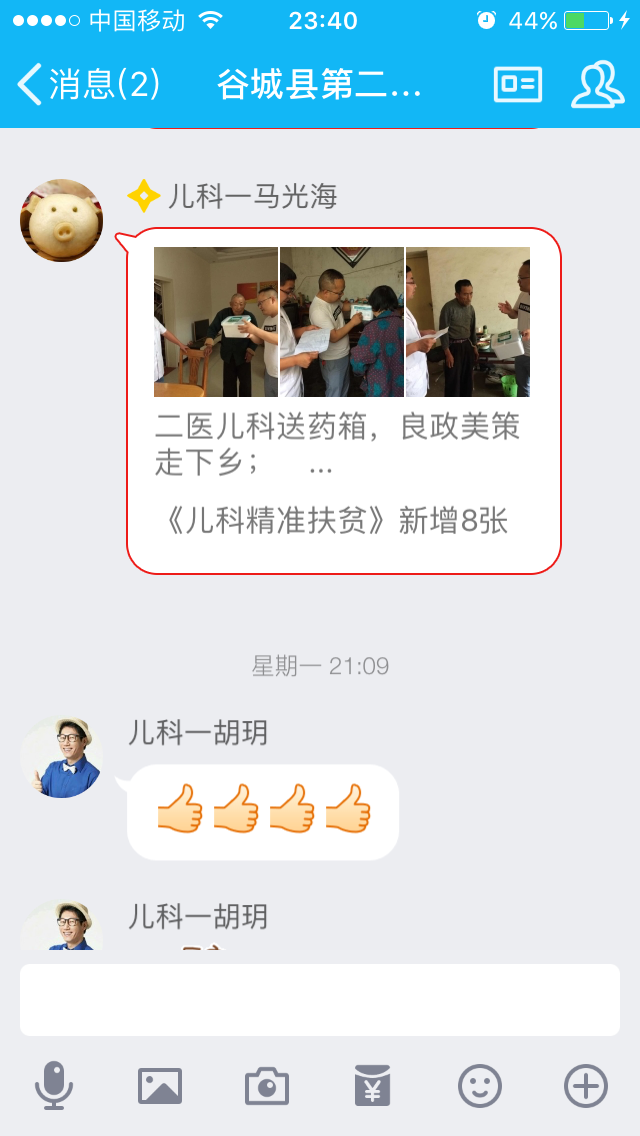
Task: Pick a photo from the gallery
Action: point(160,1085)
